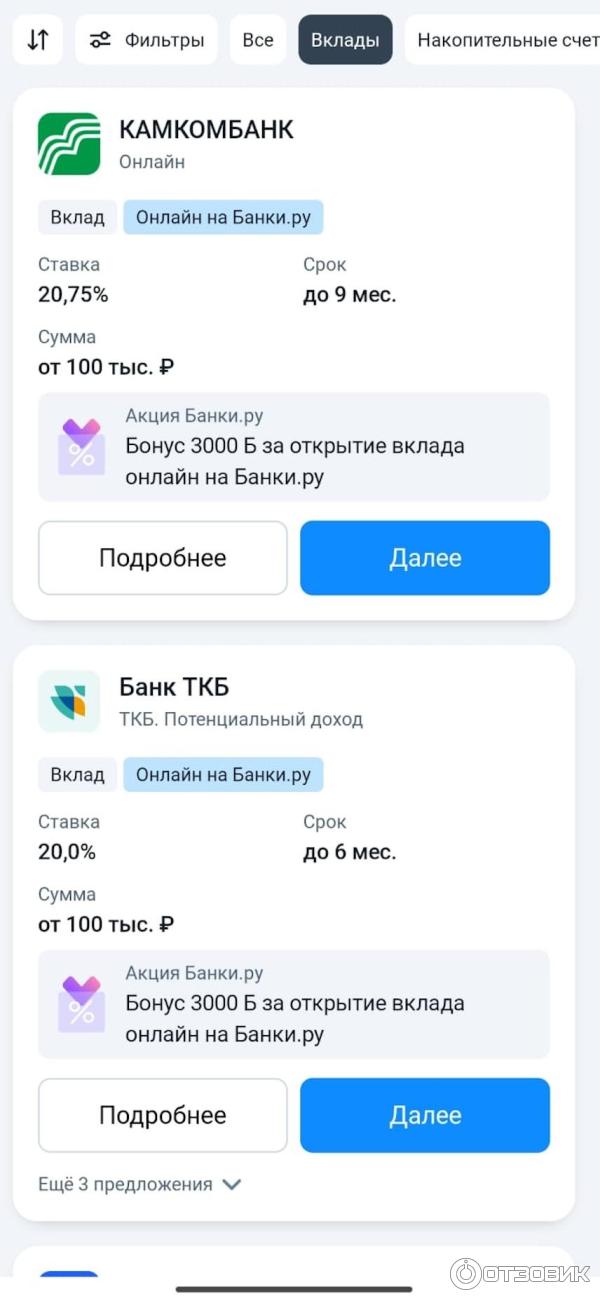Open the Банк ТКБ deposit card
The width and height of the screenshot is (600, 1300).
point(174,688)
